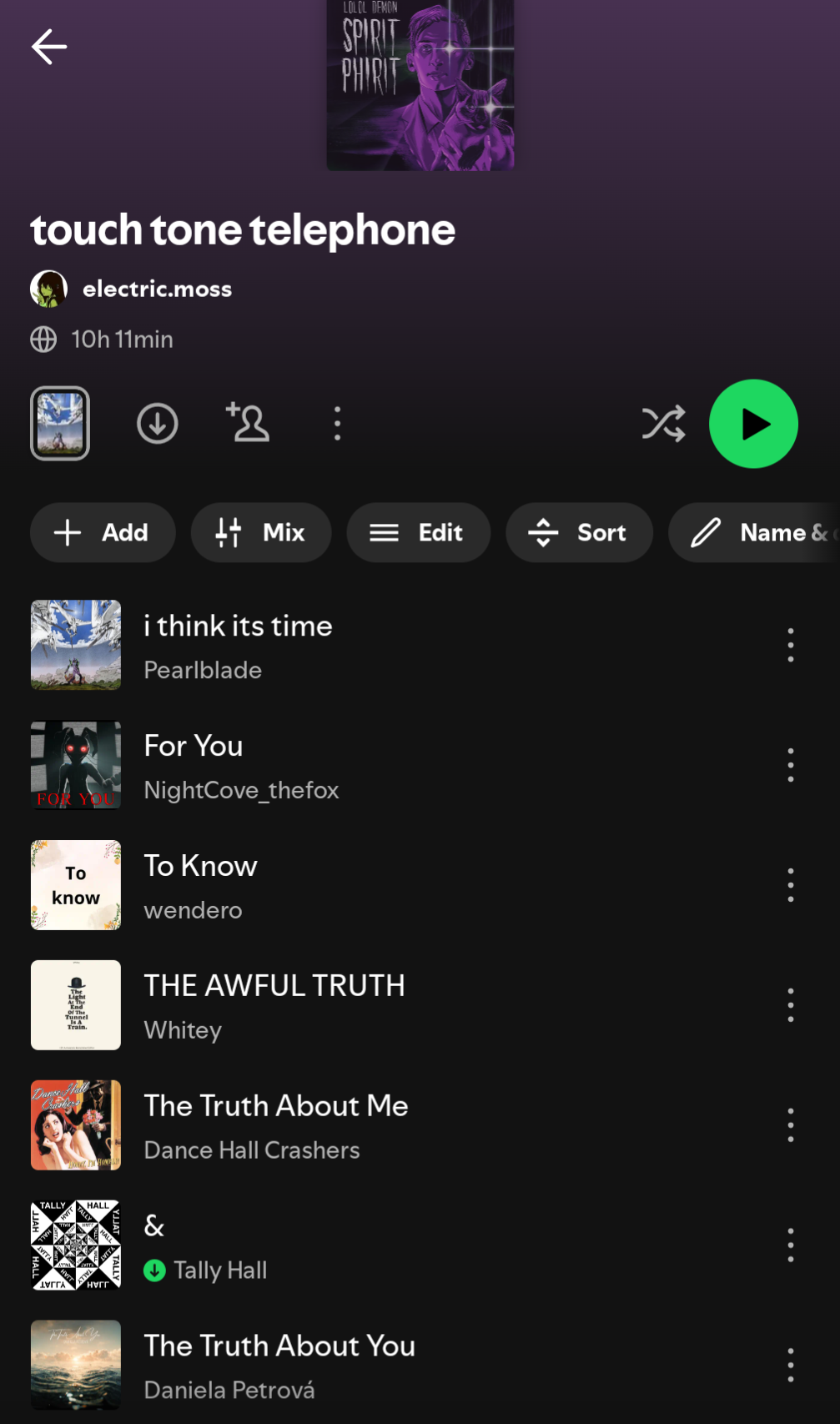The height and width of the screenshot is (1424, 840).
Task: Toggle shuffle mode
Action: click(663, 424)
